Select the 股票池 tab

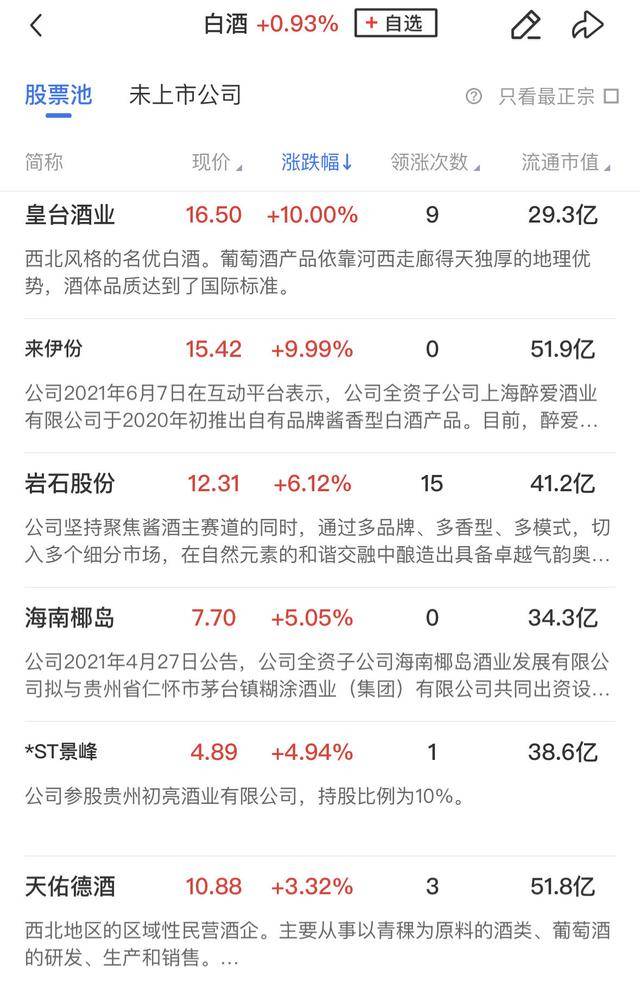[58, 96]
